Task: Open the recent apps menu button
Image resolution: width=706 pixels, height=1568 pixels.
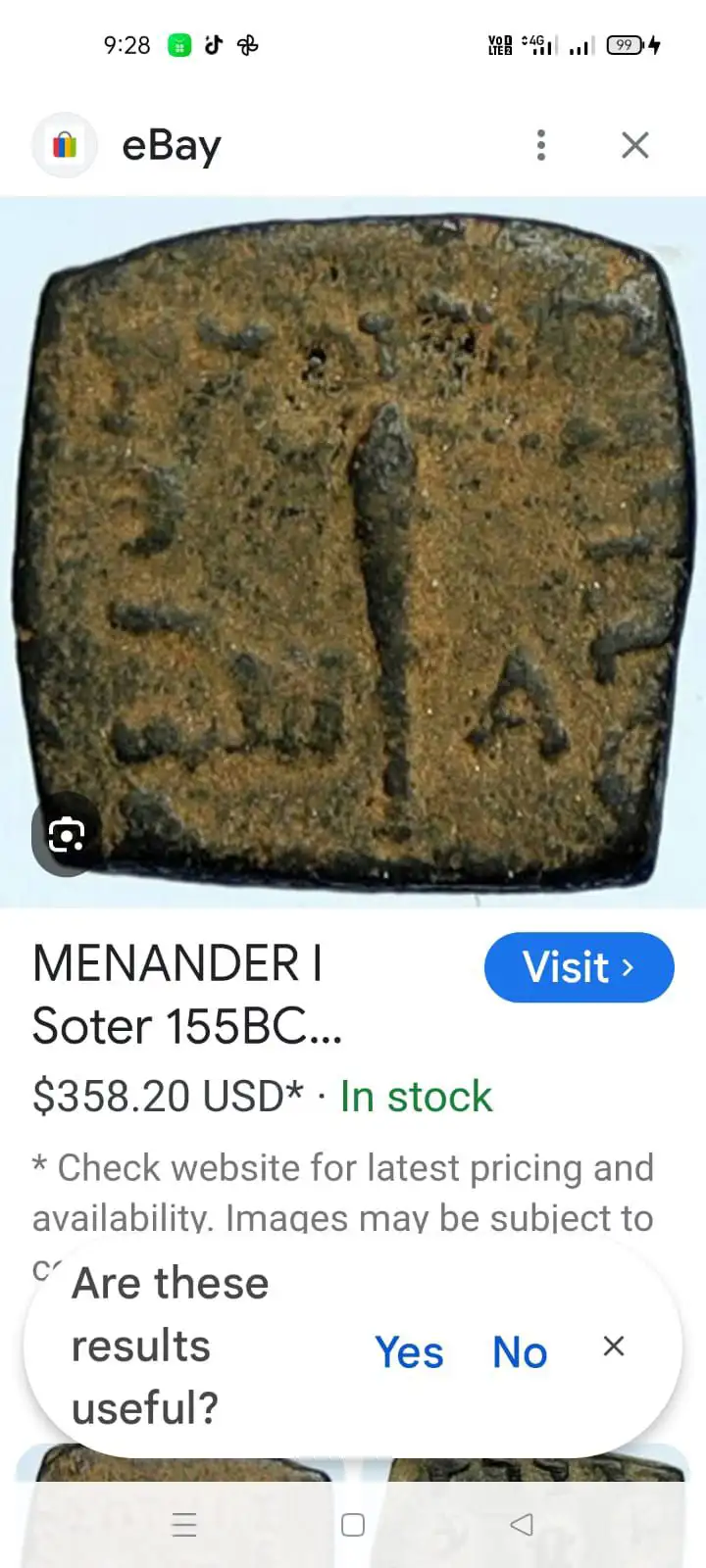Action: [x=184, y=1525]
